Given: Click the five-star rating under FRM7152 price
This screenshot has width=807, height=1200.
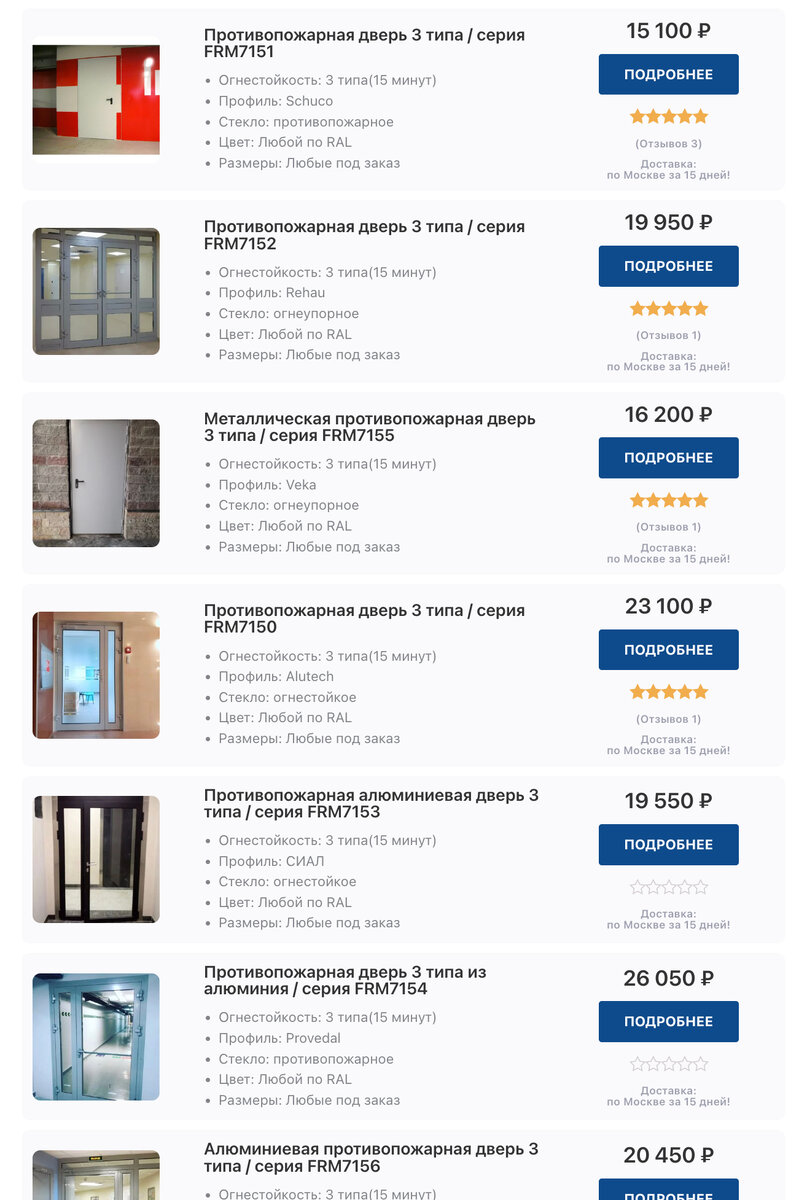Looking at the screenshot, I should pos(668,308).
